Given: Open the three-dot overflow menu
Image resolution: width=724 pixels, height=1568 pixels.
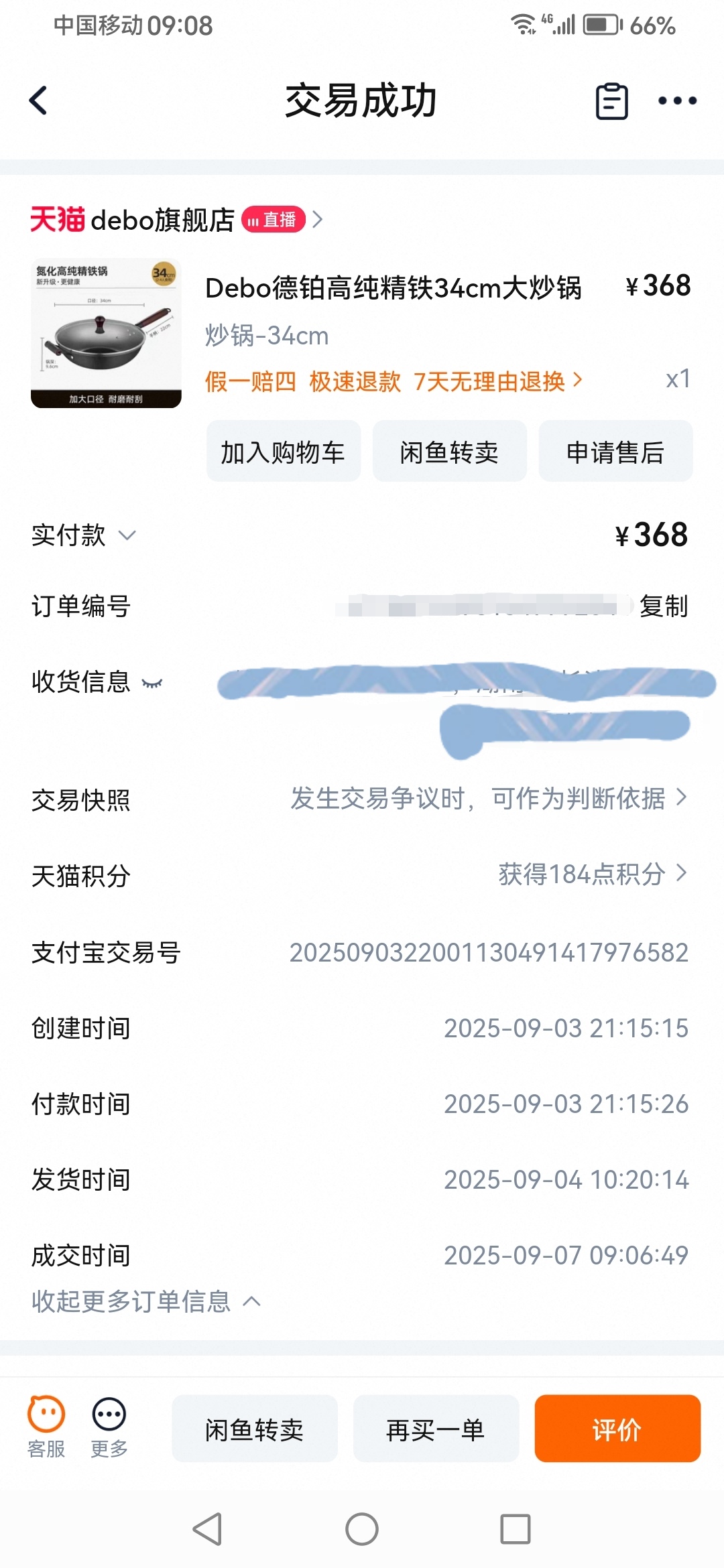Looking at the screenshot, I should [x=677, y=101].
